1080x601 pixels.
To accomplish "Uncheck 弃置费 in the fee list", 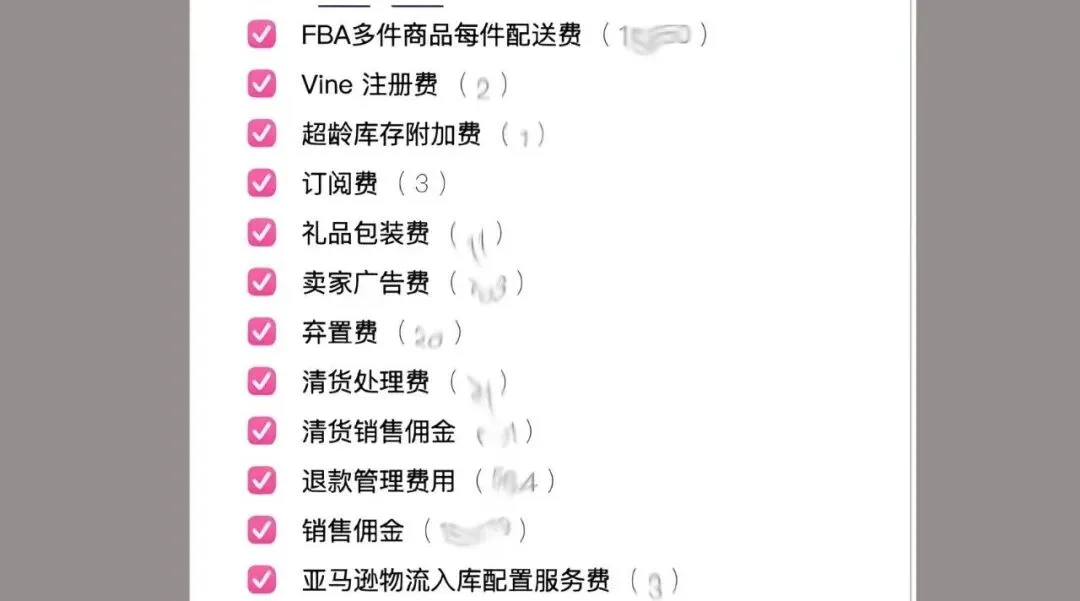I will [x=261, y=331].
